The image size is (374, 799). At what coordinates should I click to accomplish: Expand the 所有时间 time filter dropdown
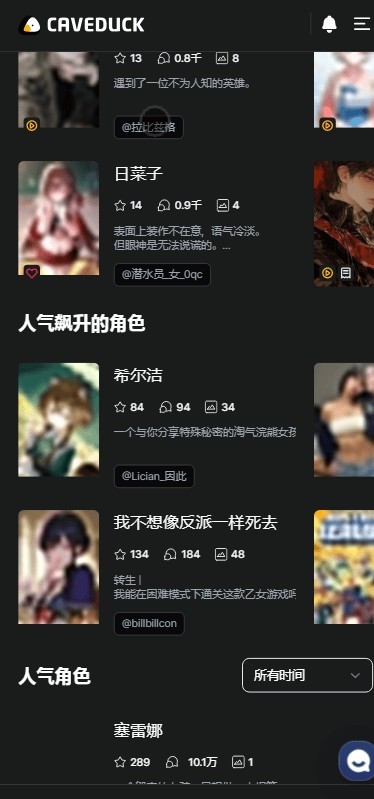point(307,675)
